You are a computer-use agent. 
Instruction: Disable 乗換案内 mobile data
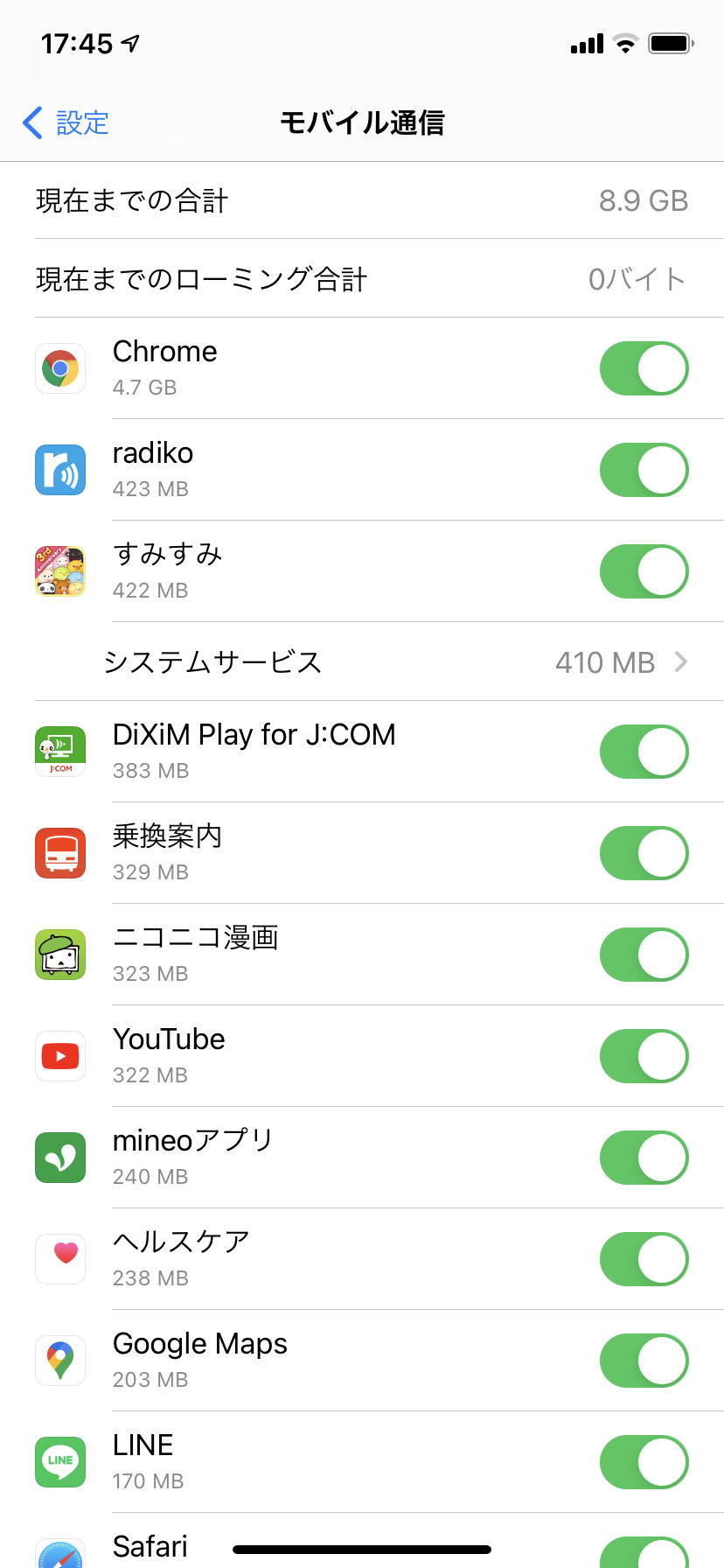click(x=644, y=853)
